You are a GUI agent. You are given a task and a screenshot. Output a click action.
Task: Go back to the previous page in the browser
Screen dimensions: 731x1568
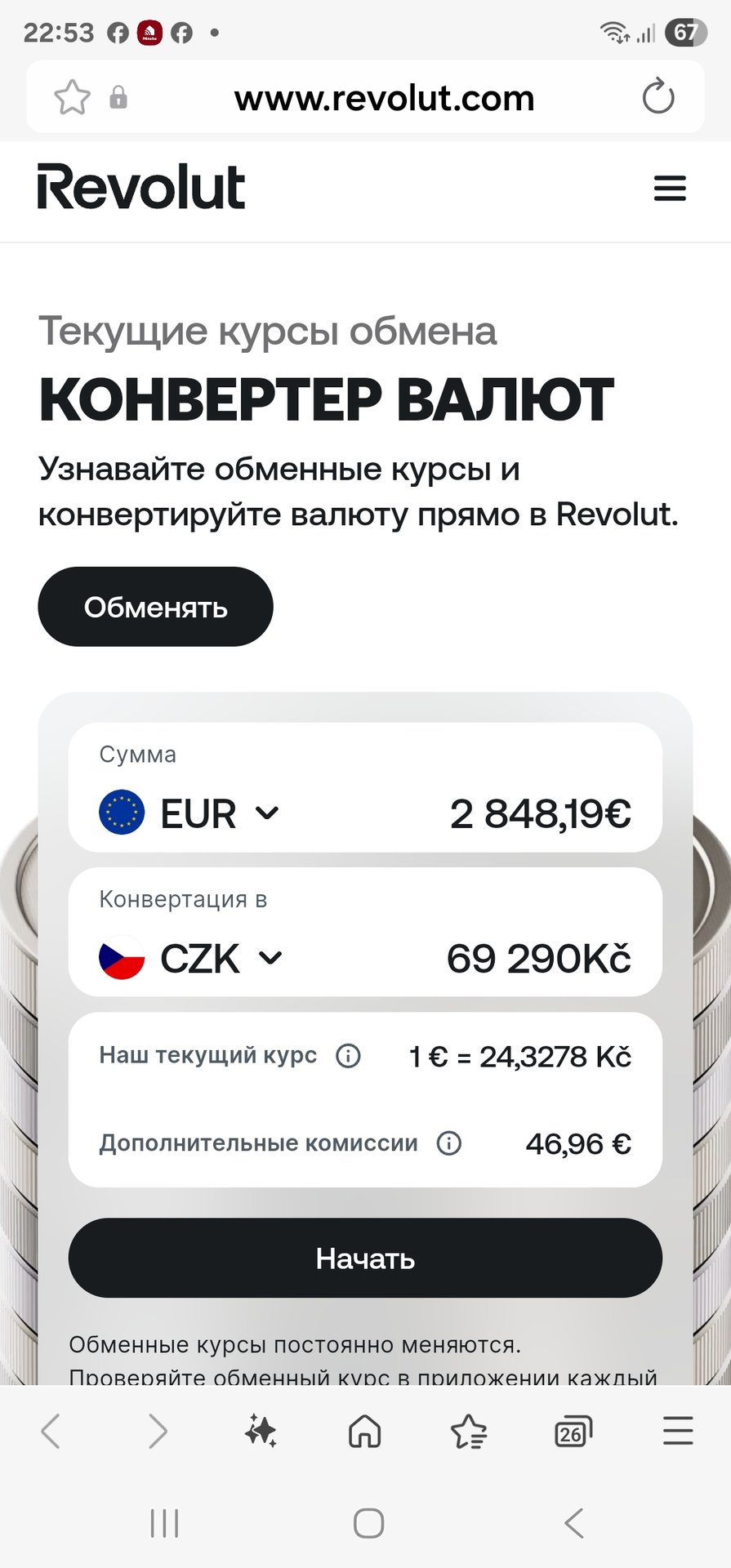pos(51,1432)
